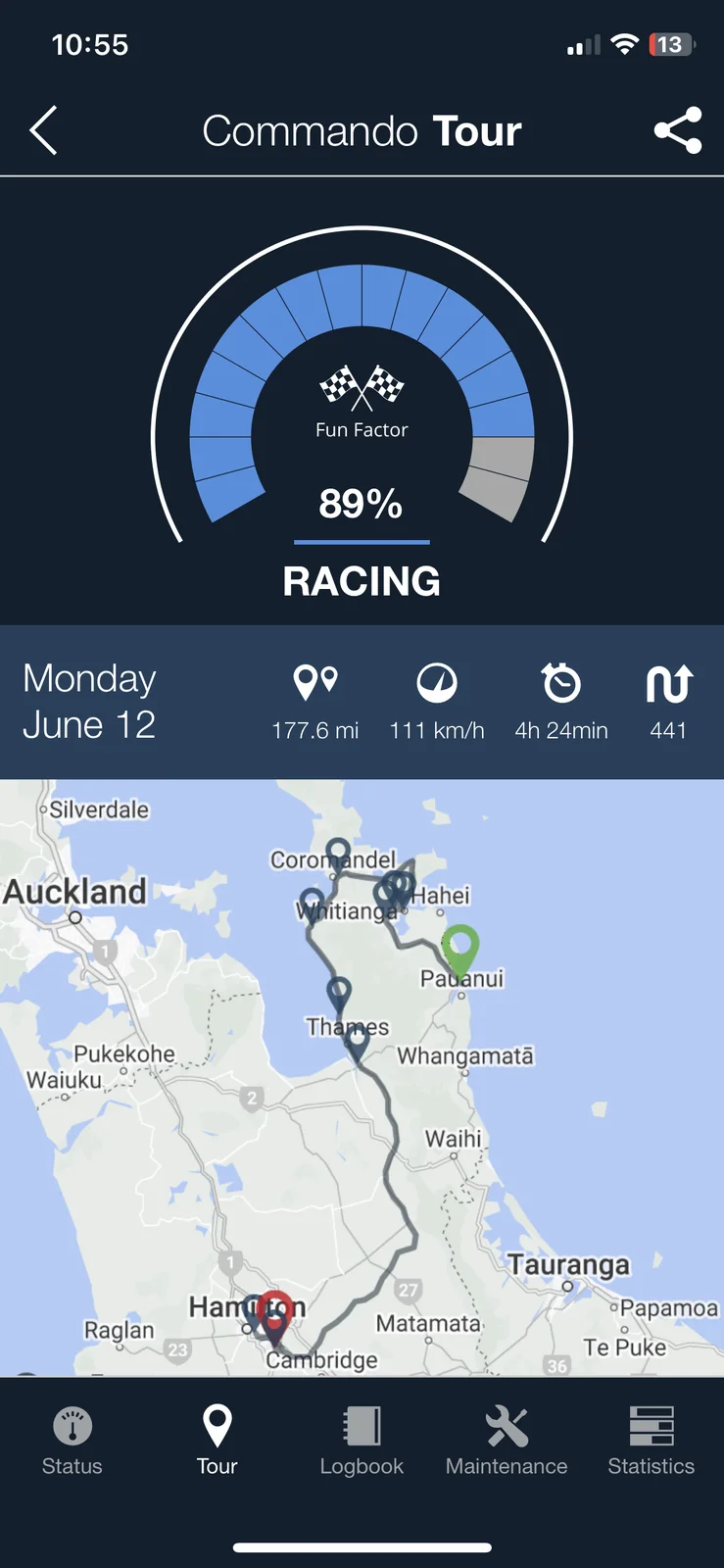This screenshot has height=1568, width=724.
Task: Share this tour
Action: (x=678, y=130)
